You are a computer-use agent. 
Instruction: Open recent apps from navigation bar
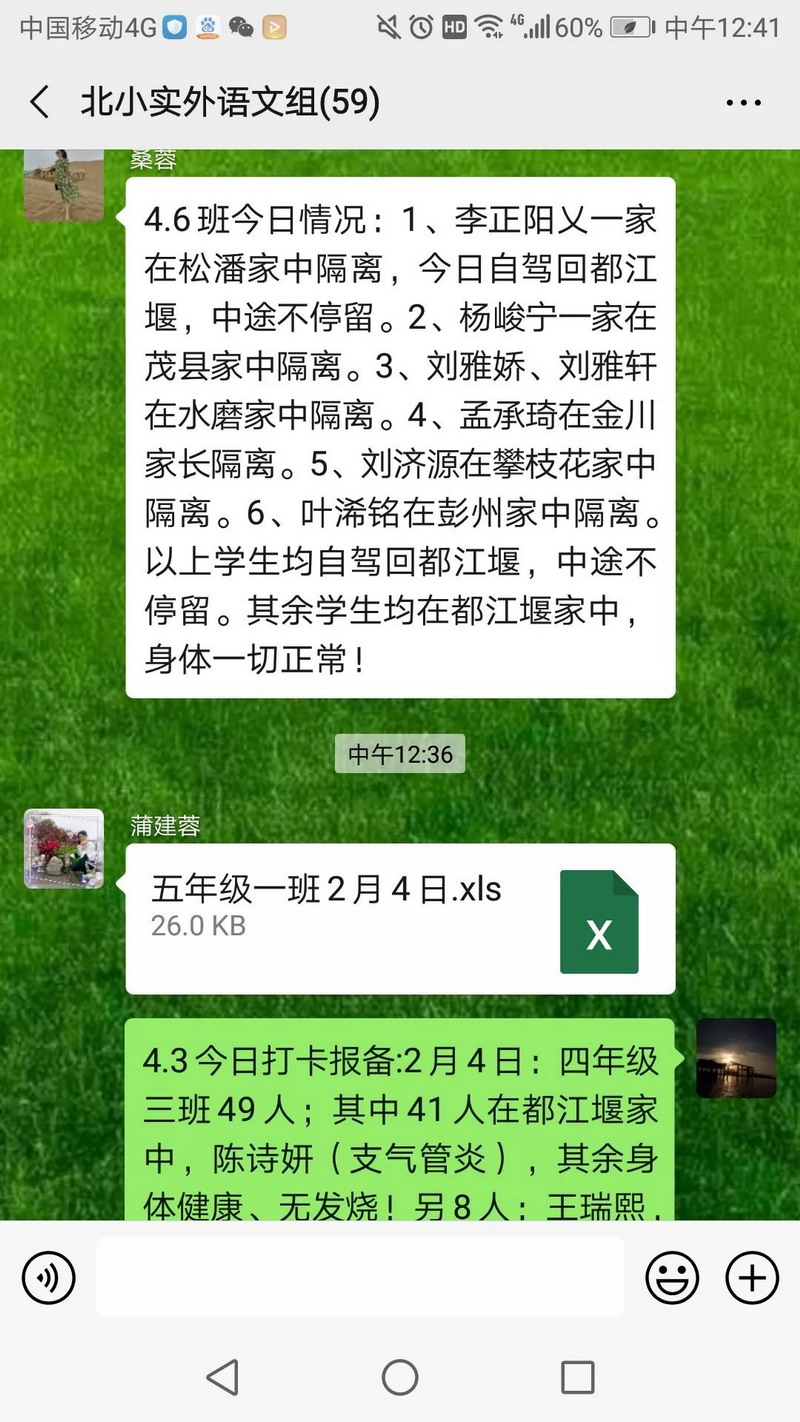(577, 1377)
